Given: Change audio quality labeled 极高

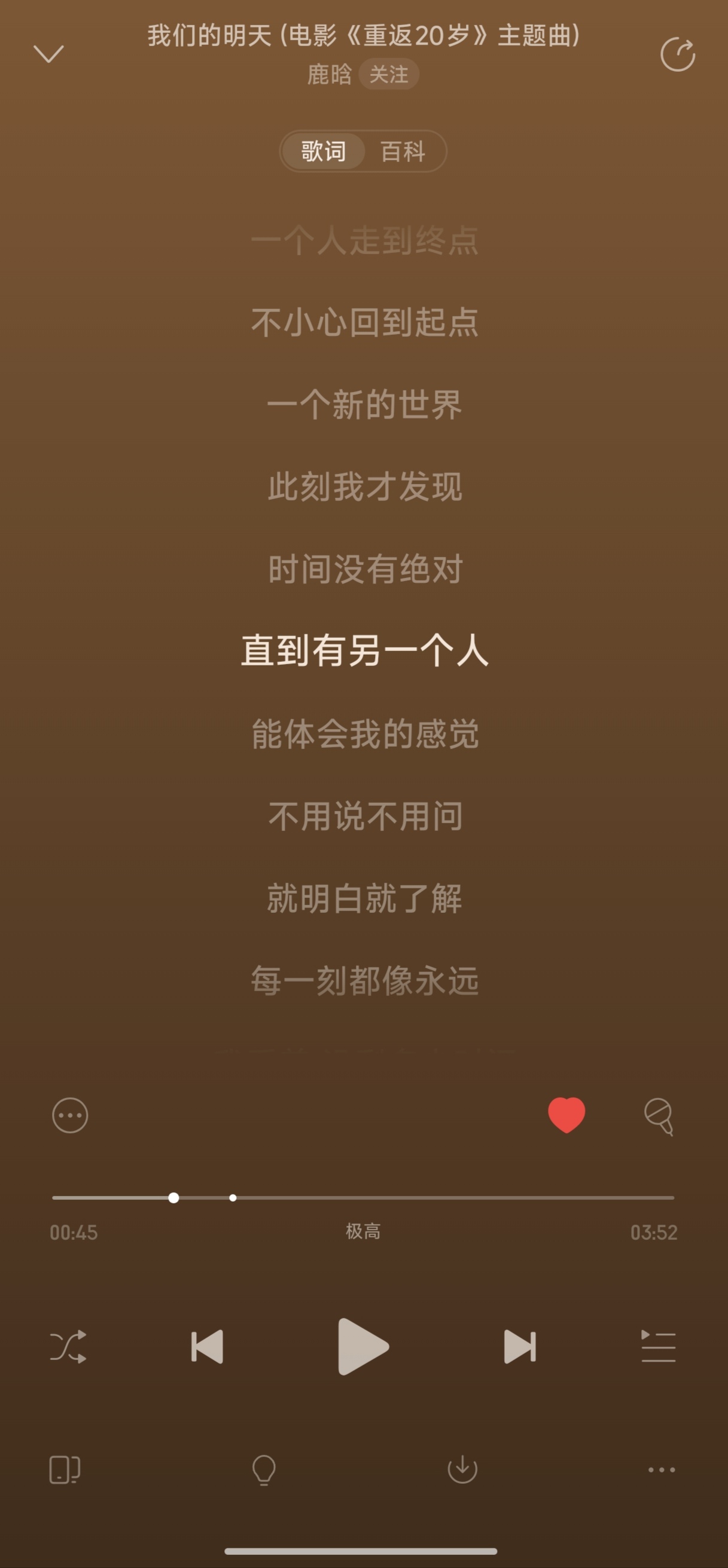Looking at the screenshot, I should click(x=363, y=1231).
